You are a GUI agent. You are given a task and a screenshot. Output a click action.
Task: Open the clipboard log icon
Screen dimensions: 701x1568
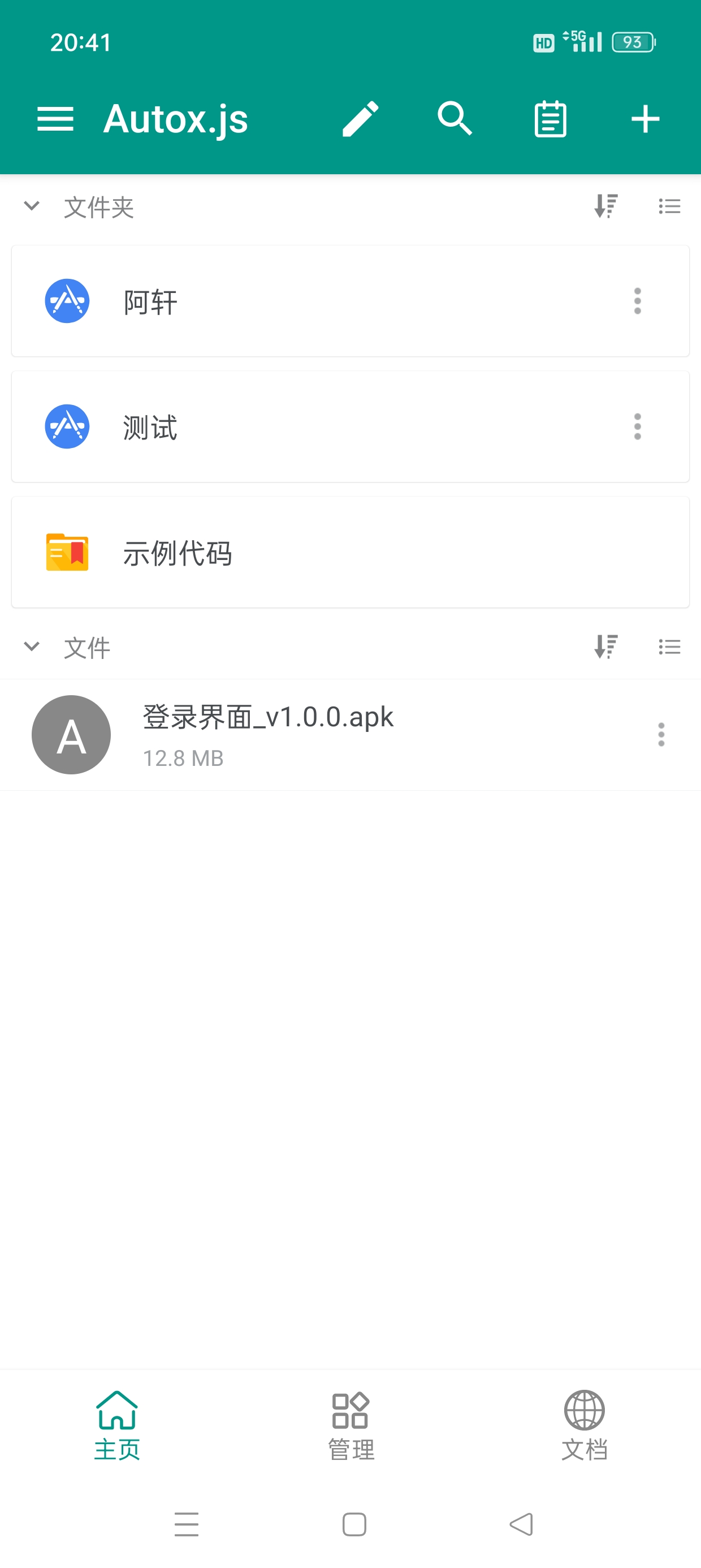click(x=550, y=119)
